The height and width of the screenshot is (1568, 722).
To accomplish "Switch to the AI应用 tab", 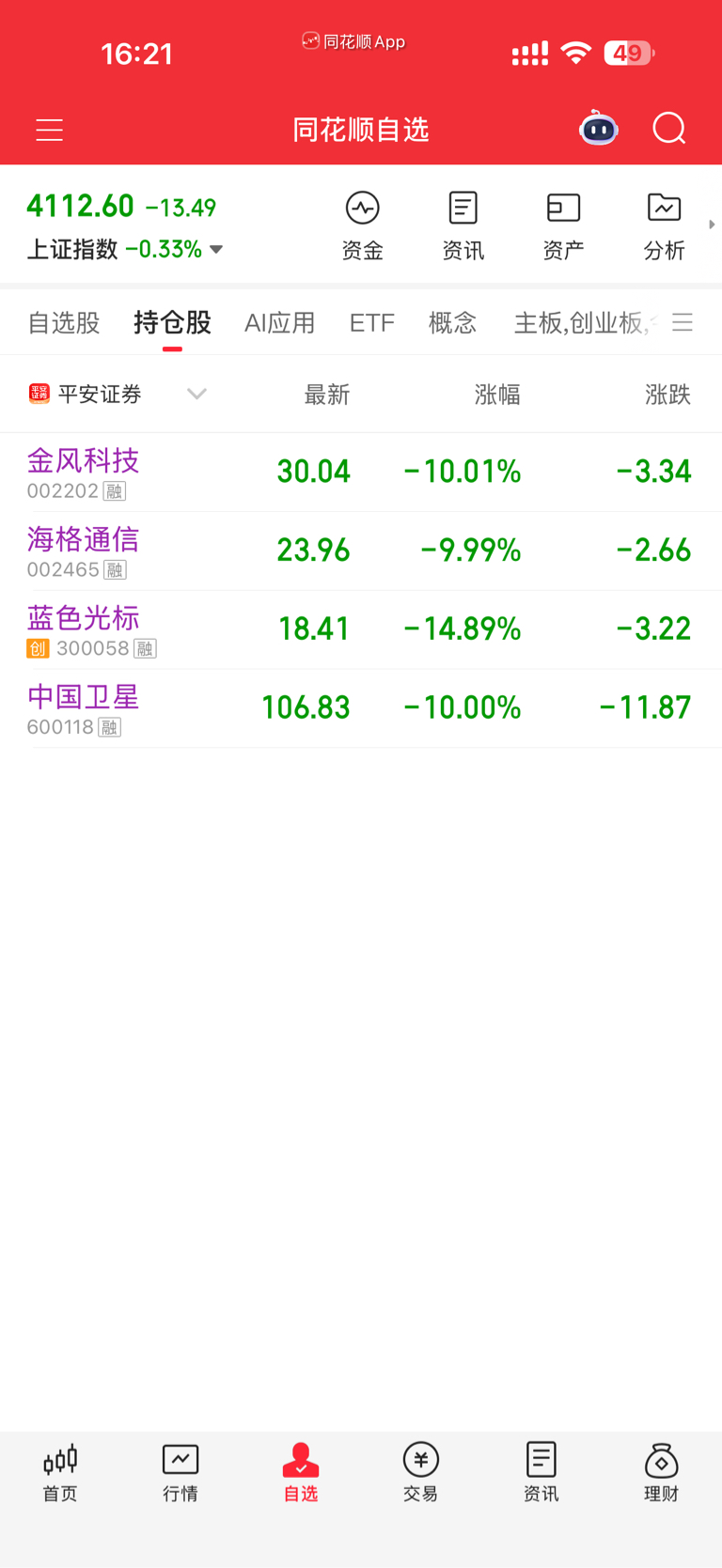I will click(x=280, y=323).
